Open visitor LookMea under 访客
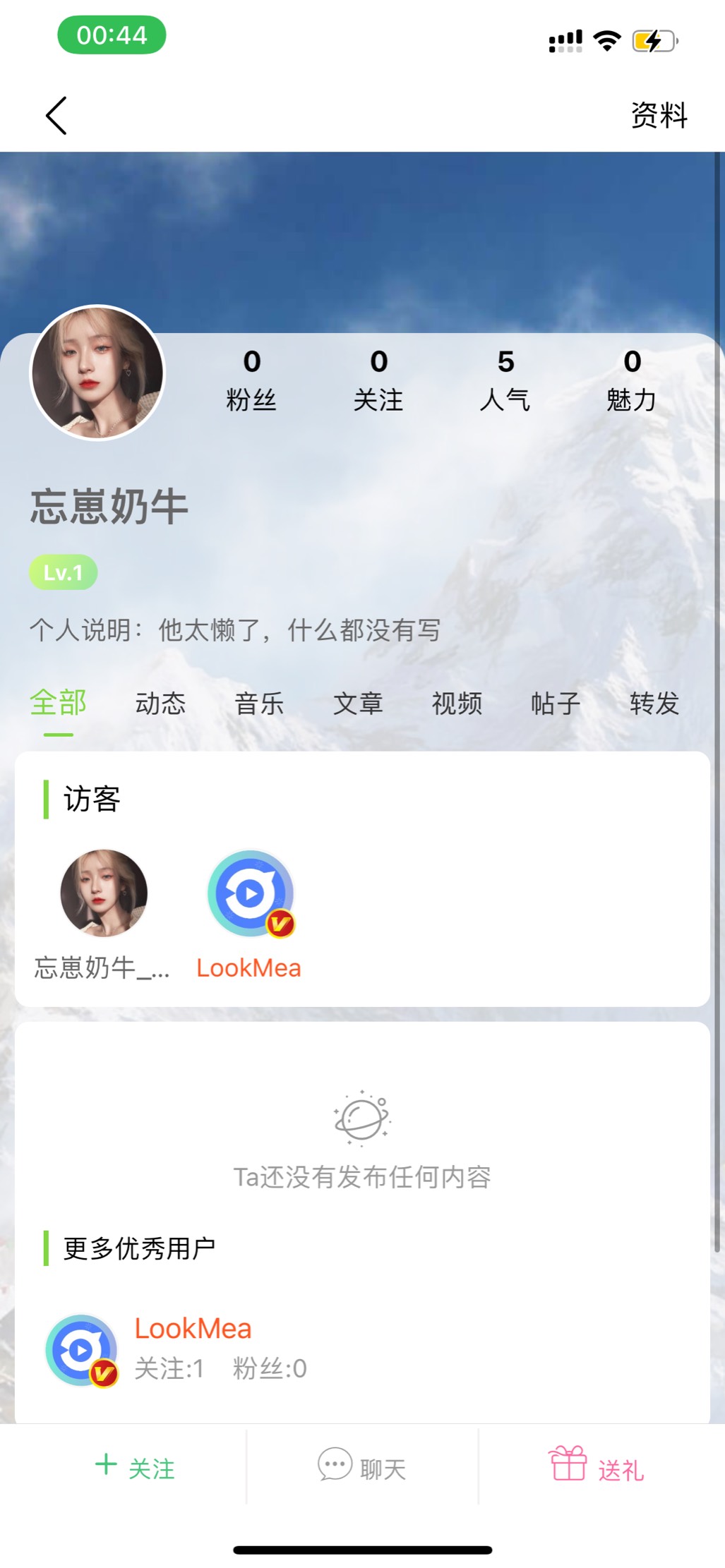This screenshot has height=1568, width=725. [250, 915]
